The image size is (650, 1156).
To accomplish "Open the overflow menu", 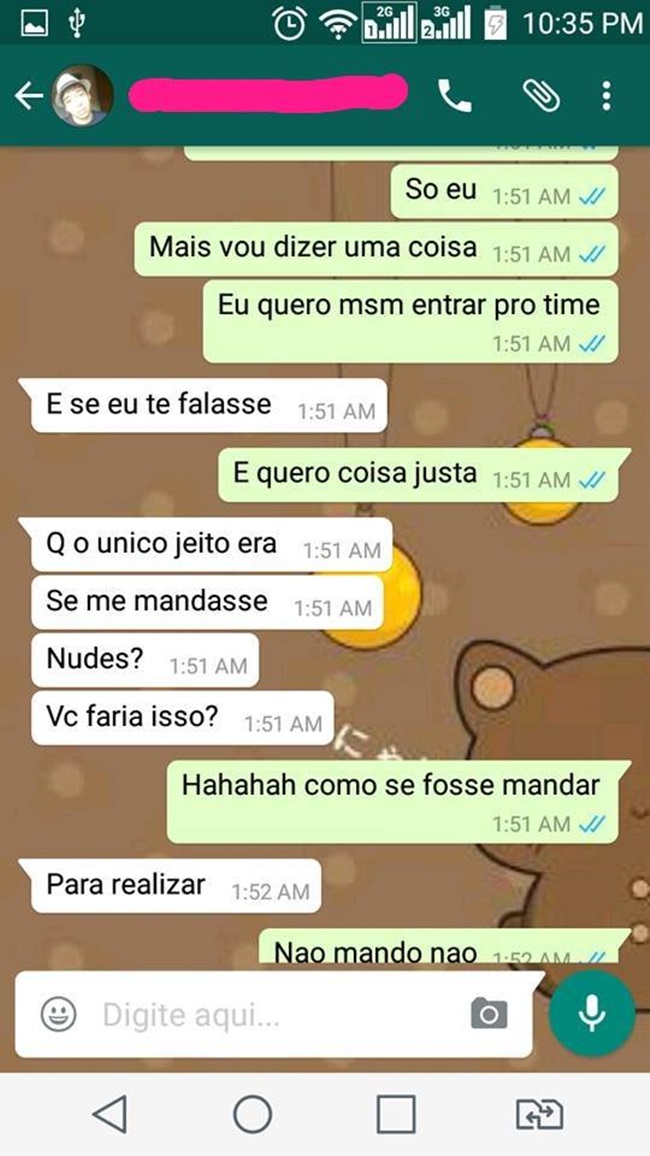I will (x=606, y=96).
